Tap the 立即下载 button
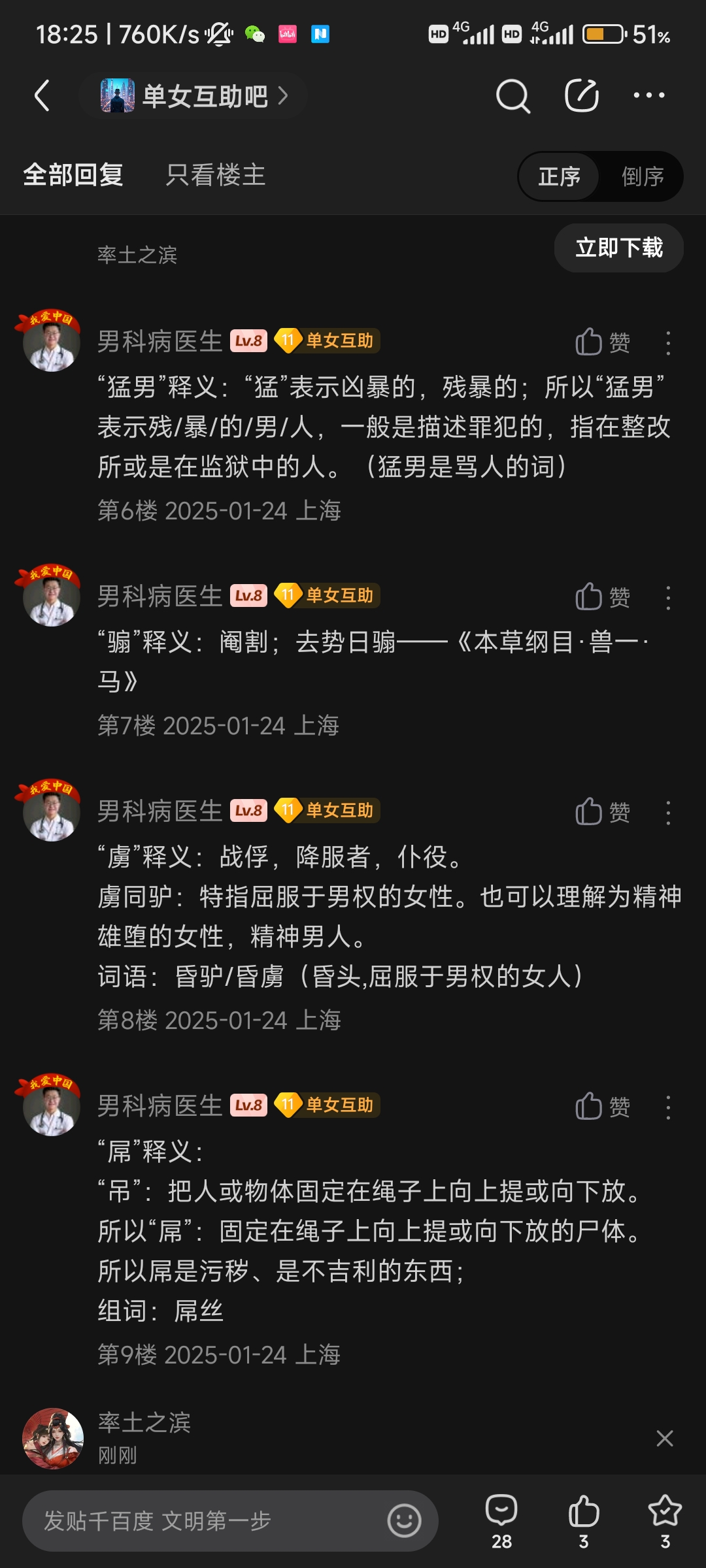Image resolution: width=706 pixels, height=1568 pixels. point(618,248)
